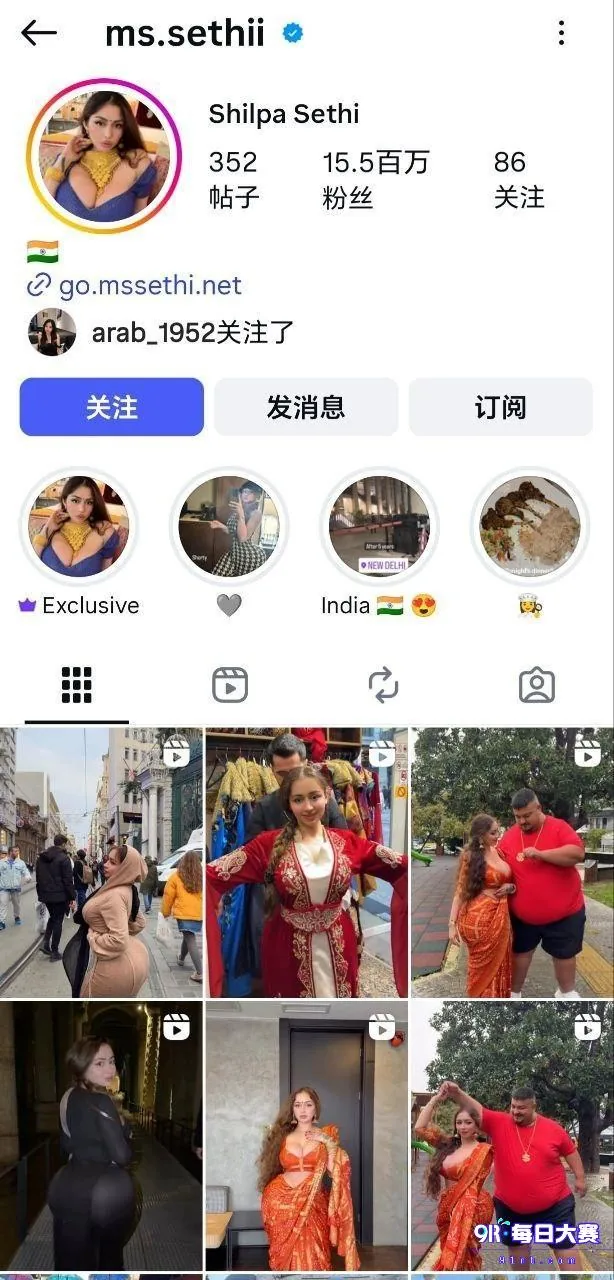The height and width of the screenshot is (1280, 614).
Task: Open the reel with red embroidered dress
Action: pos(307,862)
